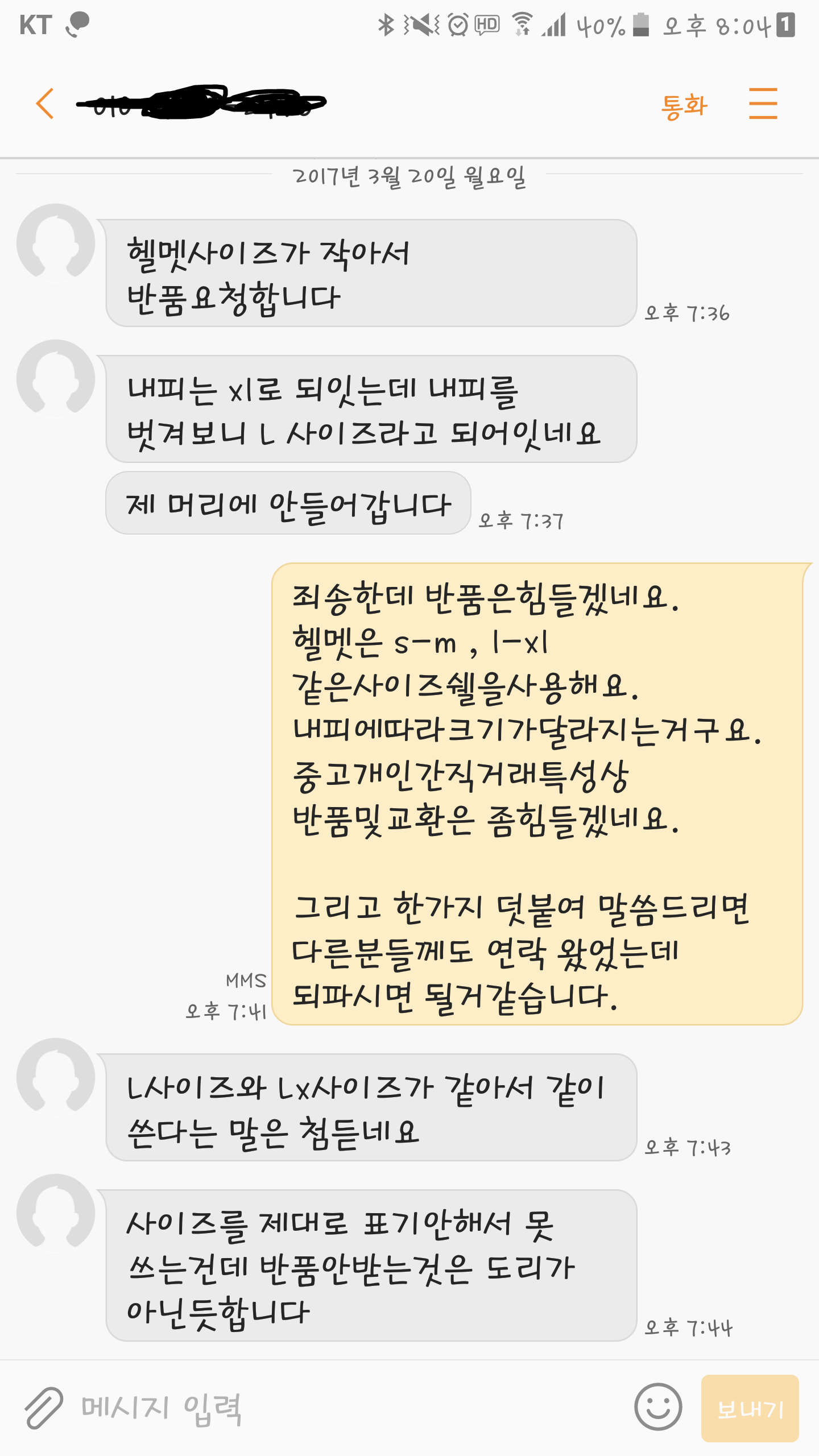Open sender avatar beside 헬멧사이즈가 작아서 message

56,243
